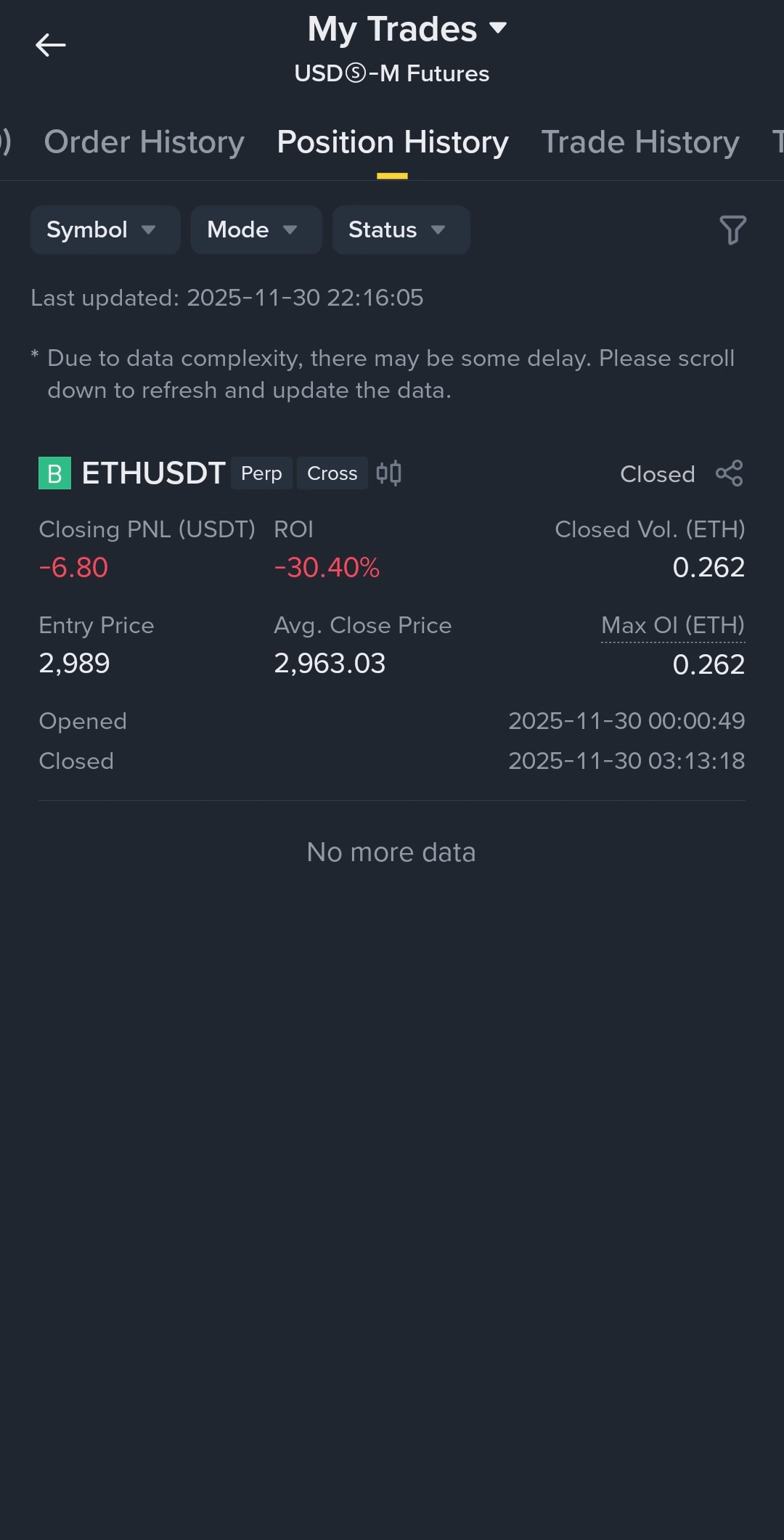Click the back arrow to exit My Trades
The image size is (784, 1540).
51,45
